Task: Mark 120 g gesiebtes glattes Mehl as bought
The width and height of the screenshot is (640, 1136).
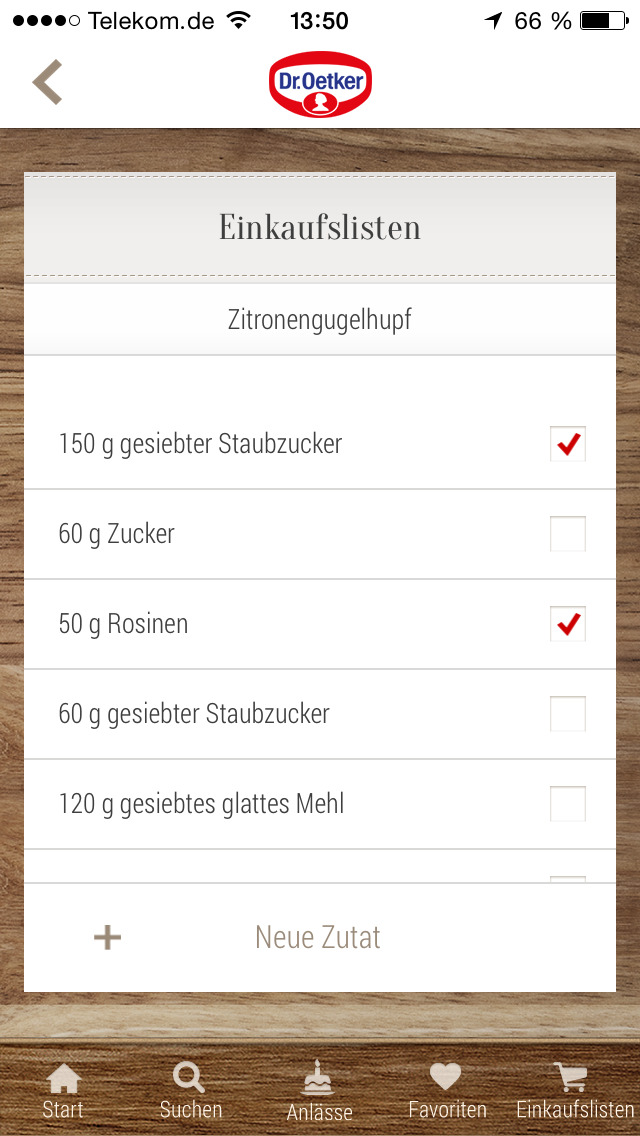Action: 568,803
